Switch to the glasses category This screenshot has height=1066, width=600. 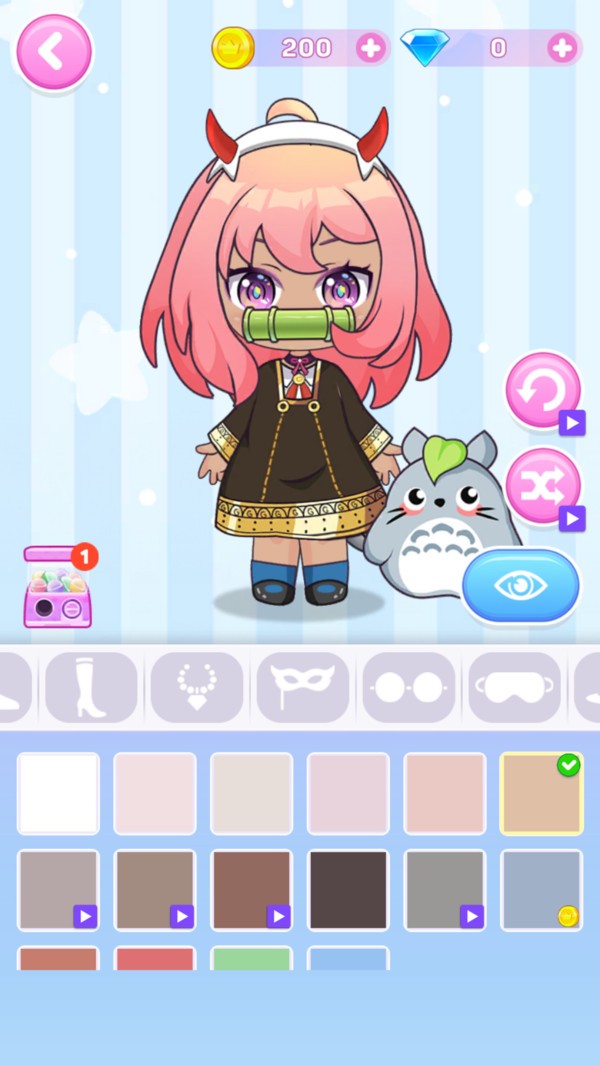click(409, 687)
